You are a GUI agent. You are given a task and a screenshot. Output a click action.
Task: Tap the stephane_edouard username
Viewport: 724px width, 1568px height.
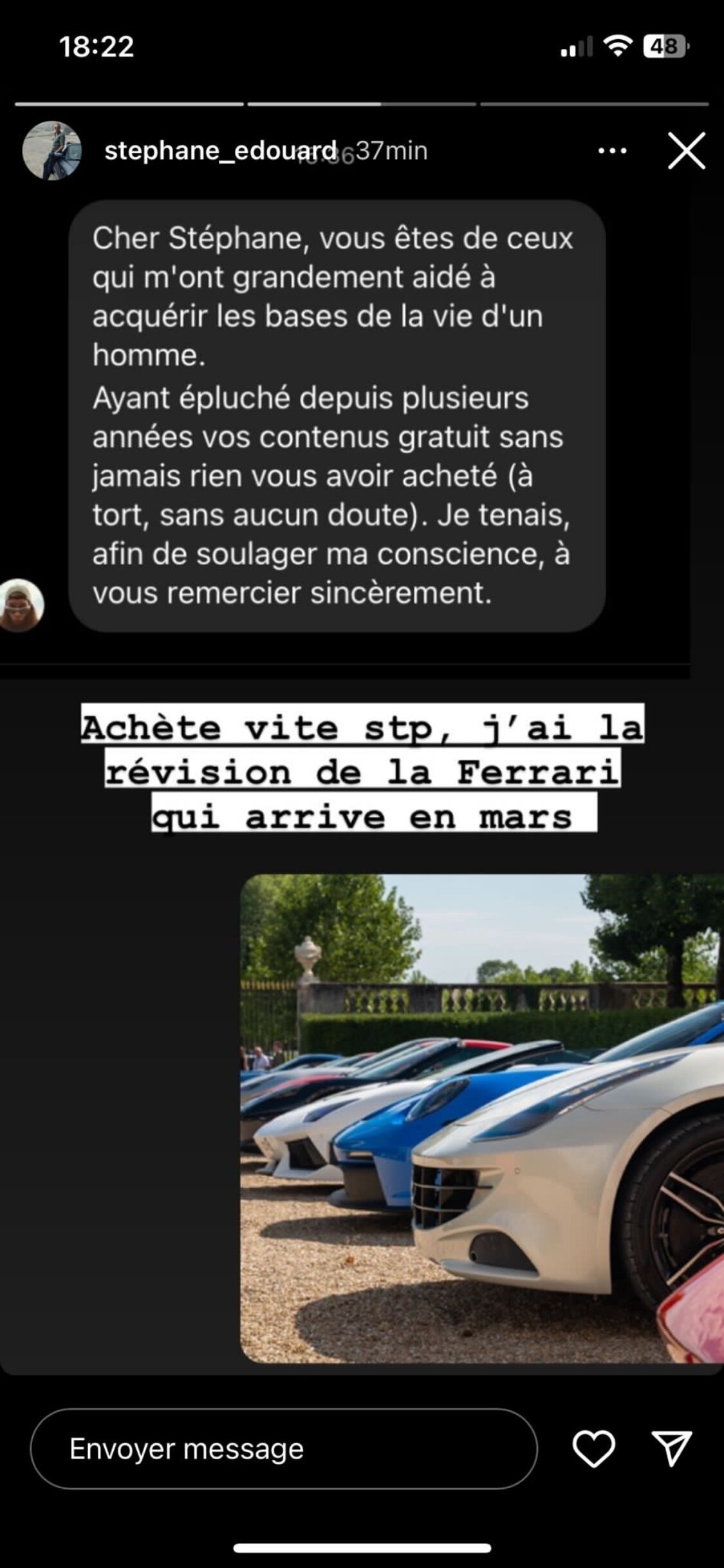tap(220, 151)
